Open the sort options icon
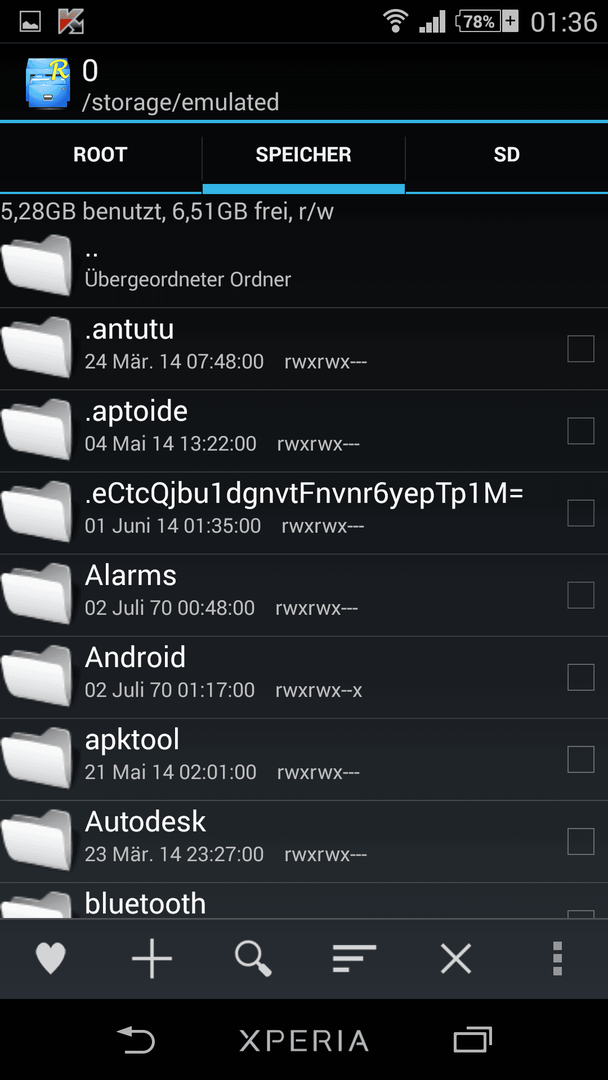This screenshot has height=1080, width=608. pyautogui.click(x=354, y=958)
